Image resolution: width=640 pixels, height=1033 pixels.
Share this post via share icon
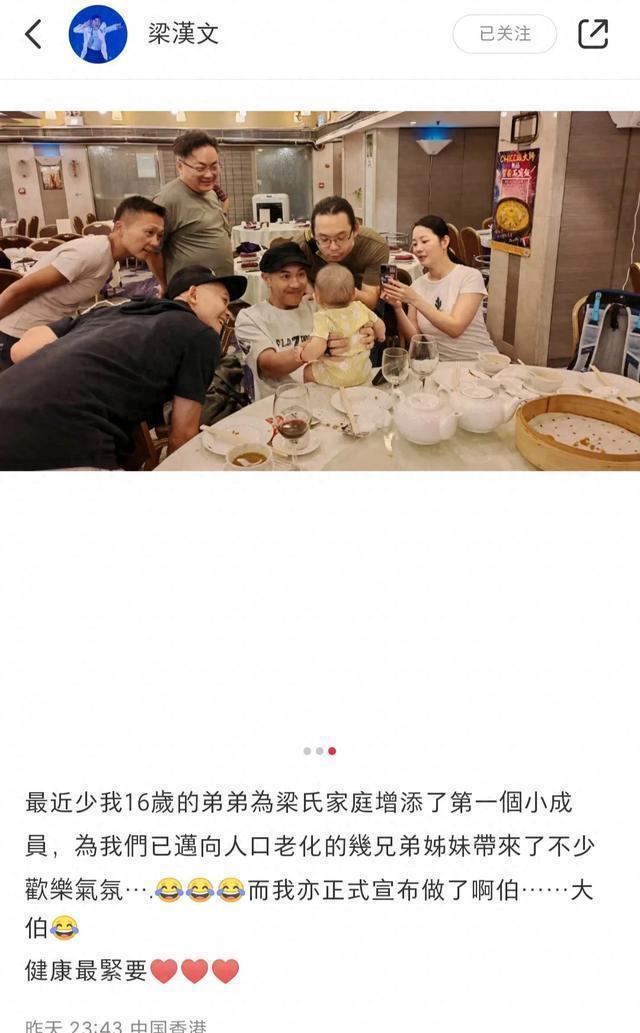(593, 34)
